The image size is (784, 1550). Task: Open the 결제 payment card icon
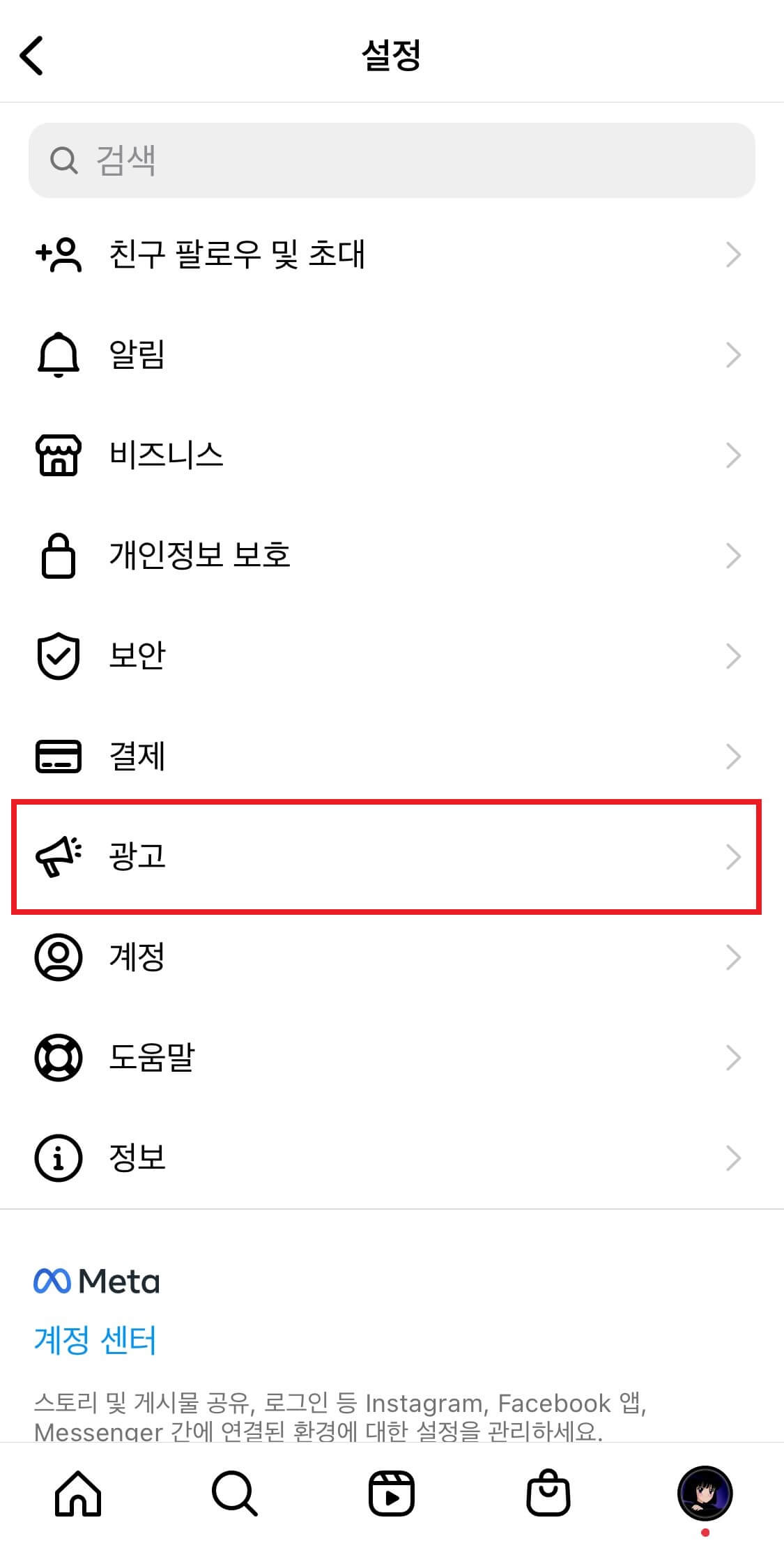tap(59, 755)
